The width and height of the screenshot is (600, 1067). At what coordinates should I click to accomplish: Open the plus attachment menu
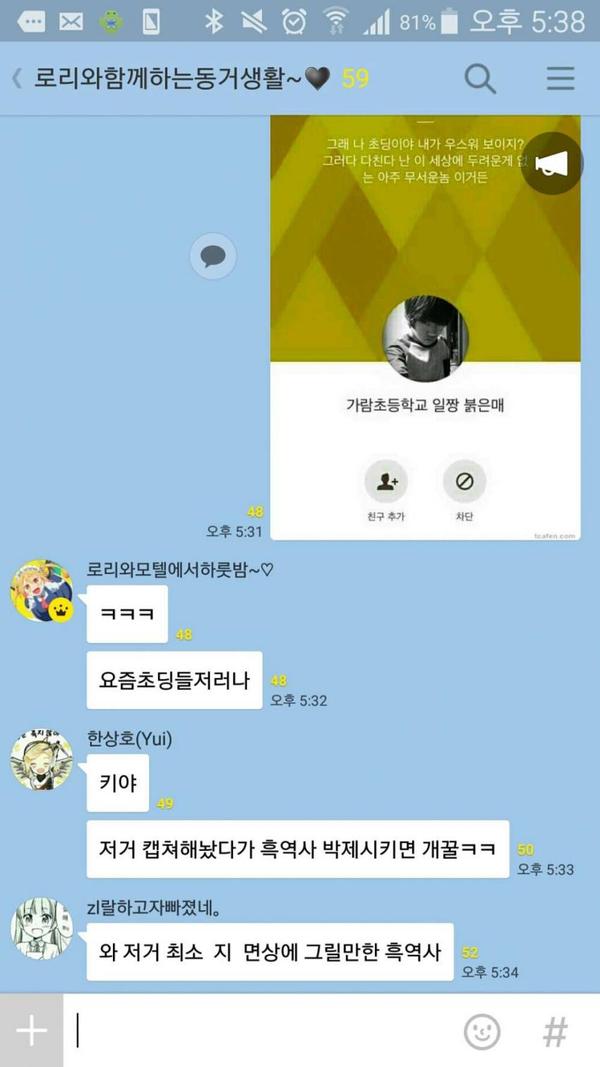[32, 1031]
